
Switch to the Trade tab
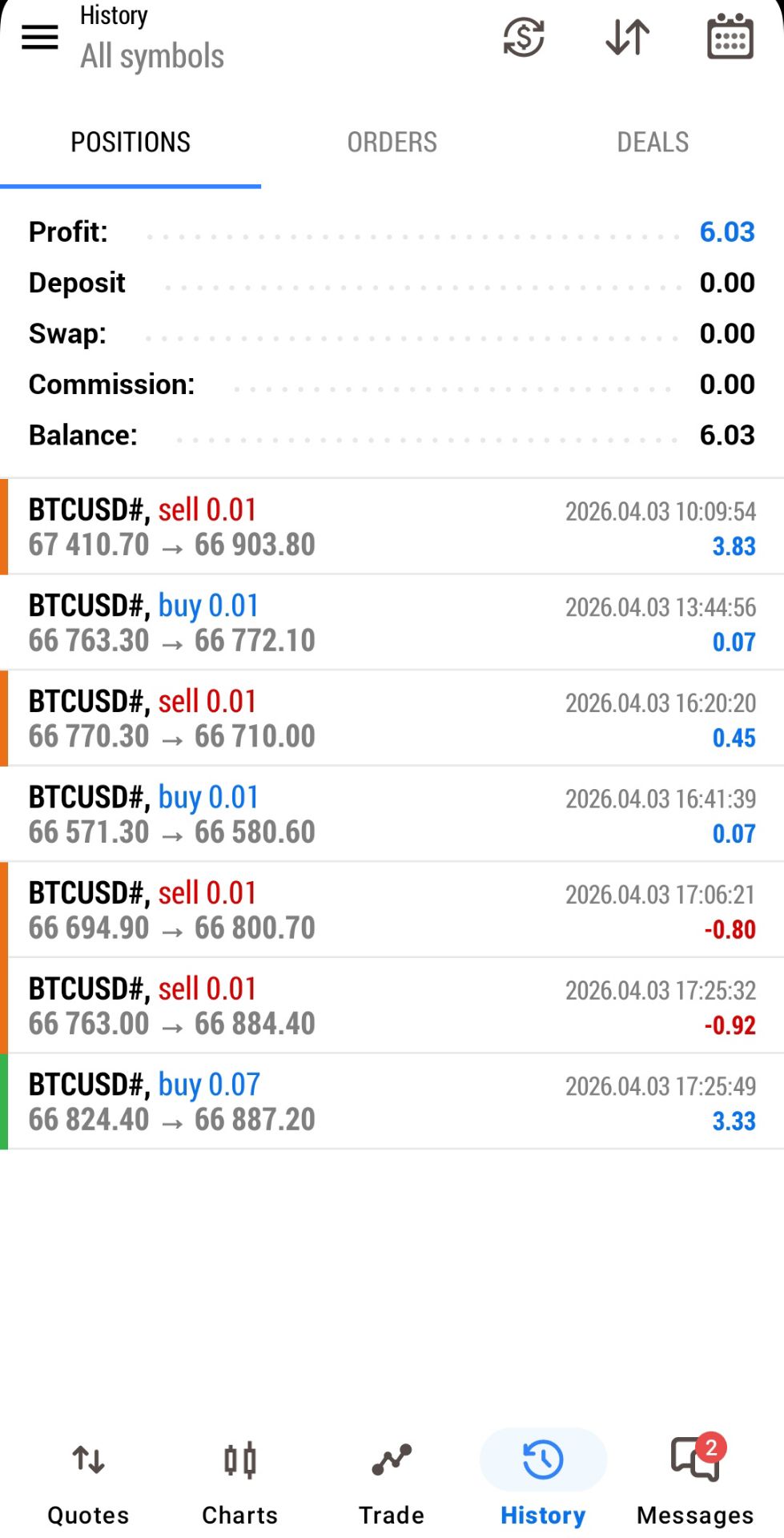tap(392, 1481)
